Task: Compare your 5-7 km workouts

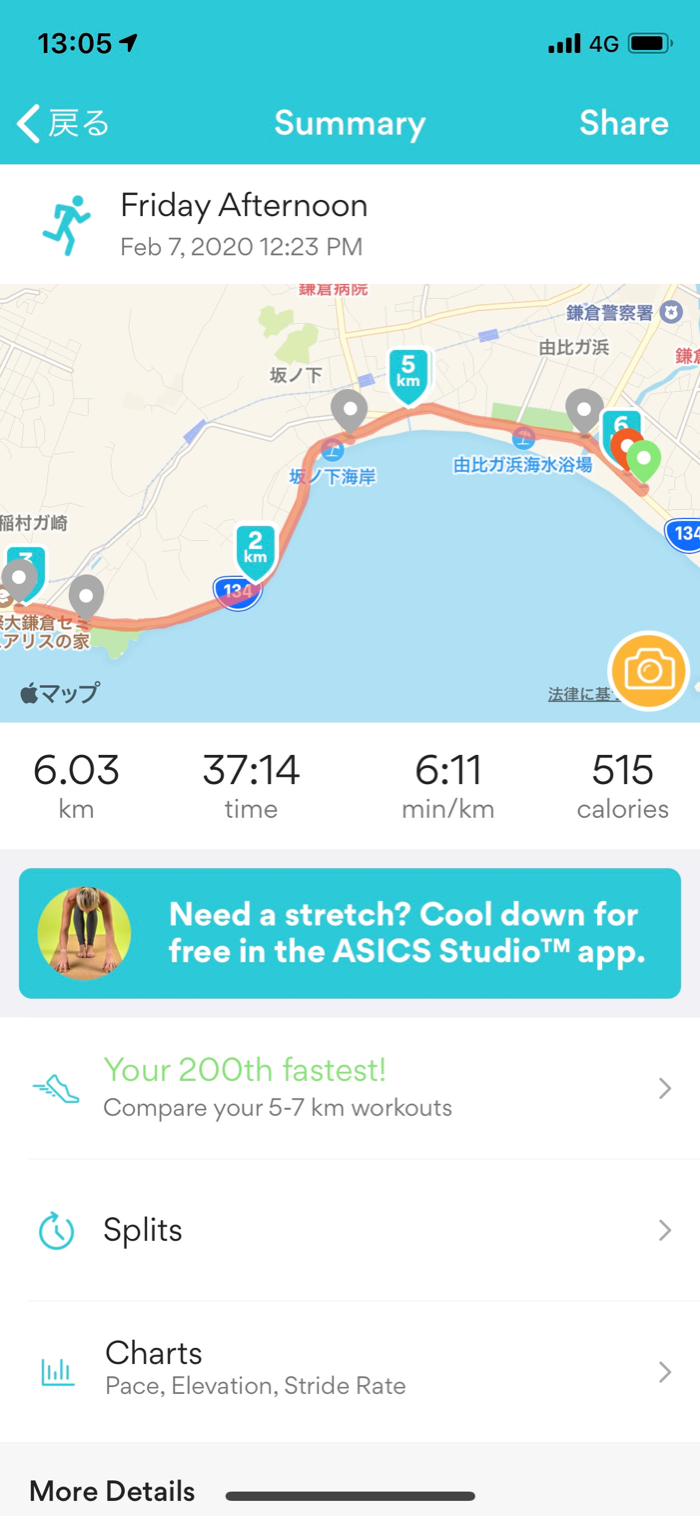Action: point(350,1088)
